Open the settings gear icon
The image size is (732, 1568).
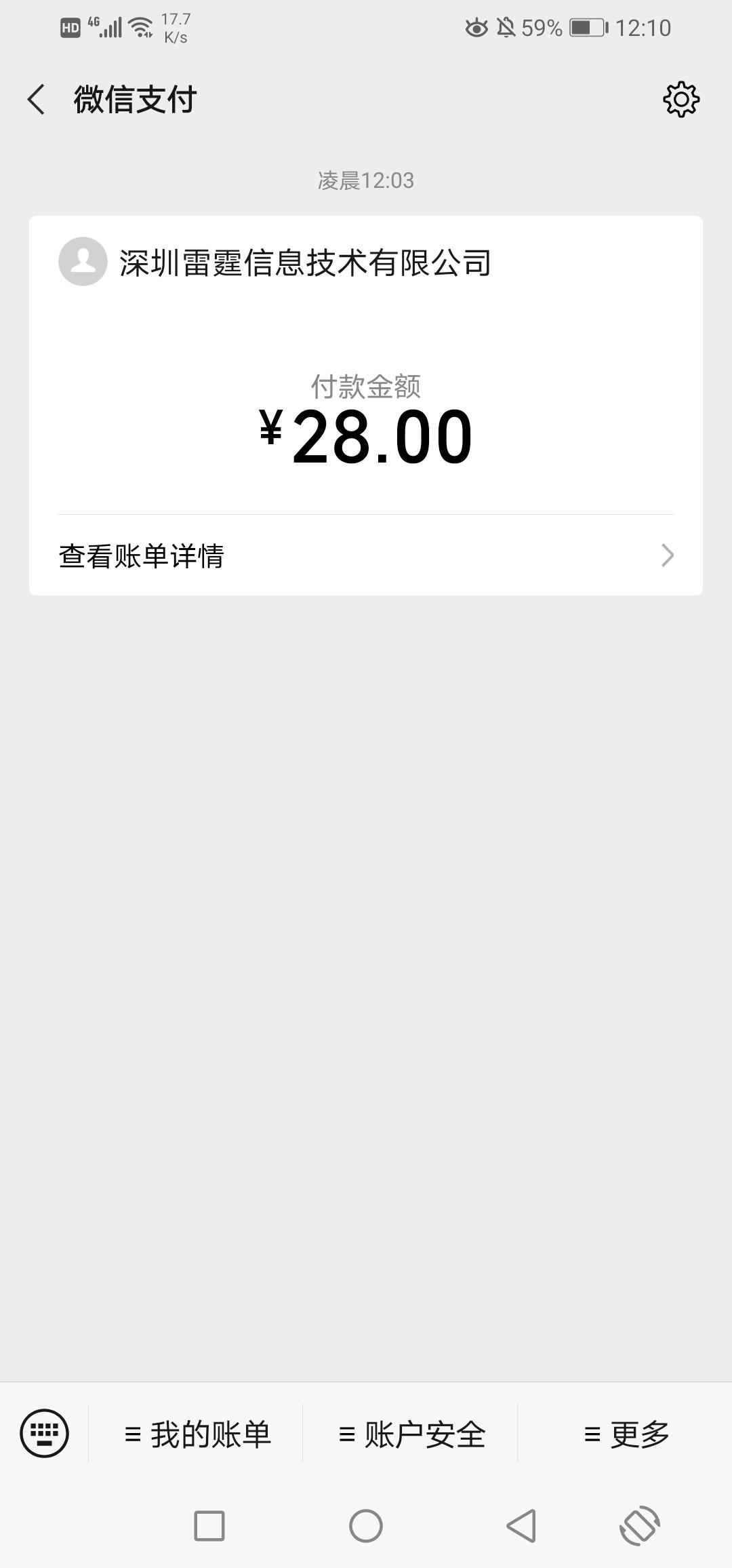click(680, 100)
